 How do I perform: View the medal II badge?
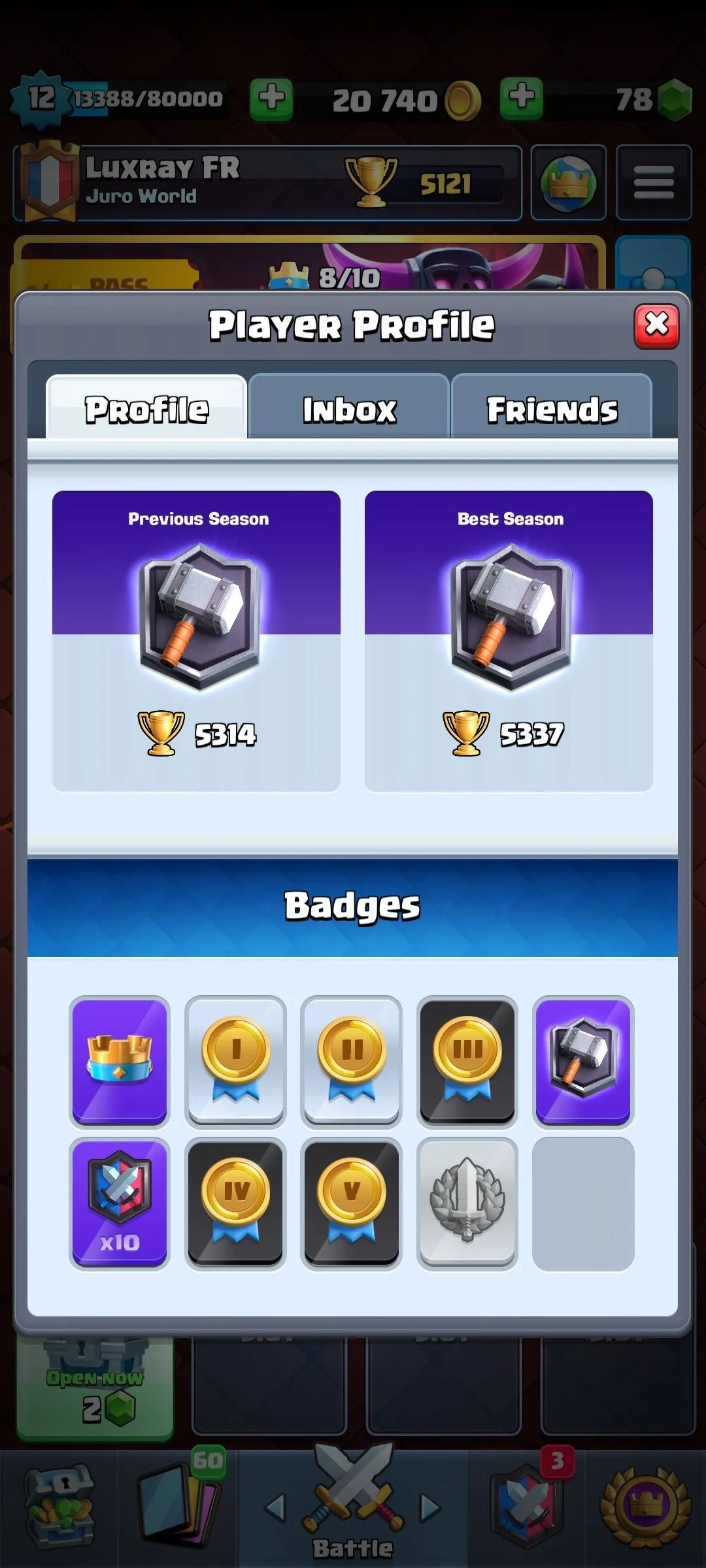(x=351, y=1061)
